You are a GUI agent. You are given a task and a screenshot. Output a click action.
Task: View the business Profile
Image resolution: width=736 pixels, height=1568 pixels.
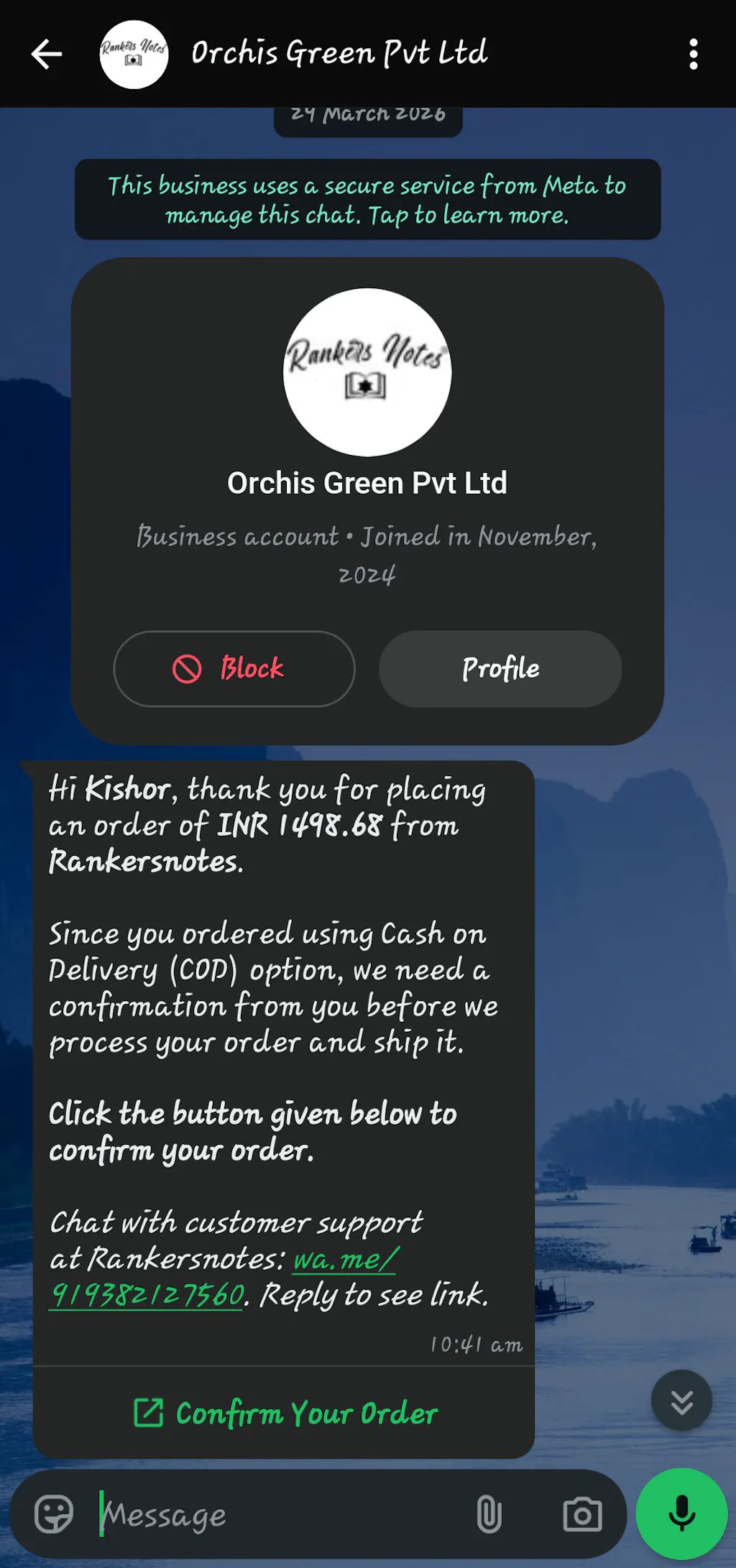coord(500,668)
